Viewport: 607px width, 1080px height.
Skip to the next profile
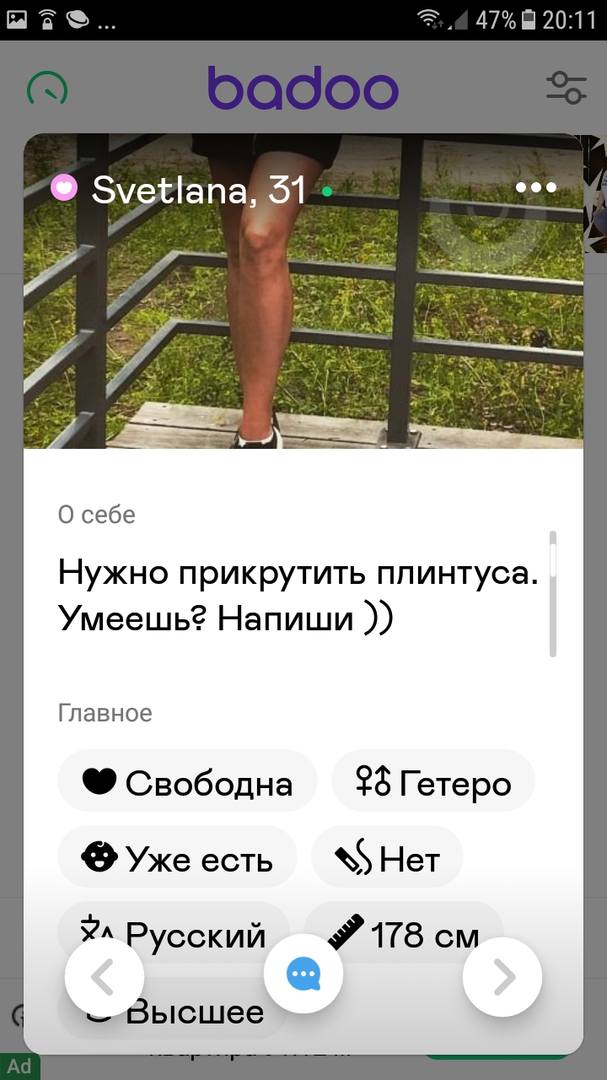click(x=502, y=977)
